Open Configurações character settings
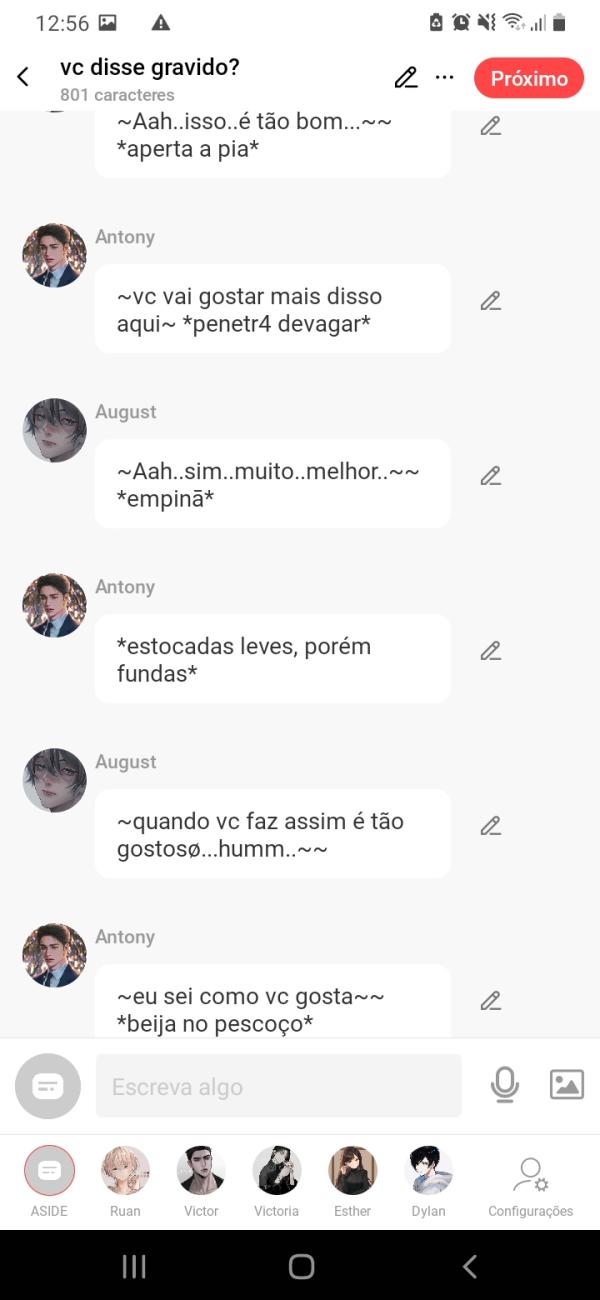The width and height of the screenshot is (600, 1300). click(530, 1180)
